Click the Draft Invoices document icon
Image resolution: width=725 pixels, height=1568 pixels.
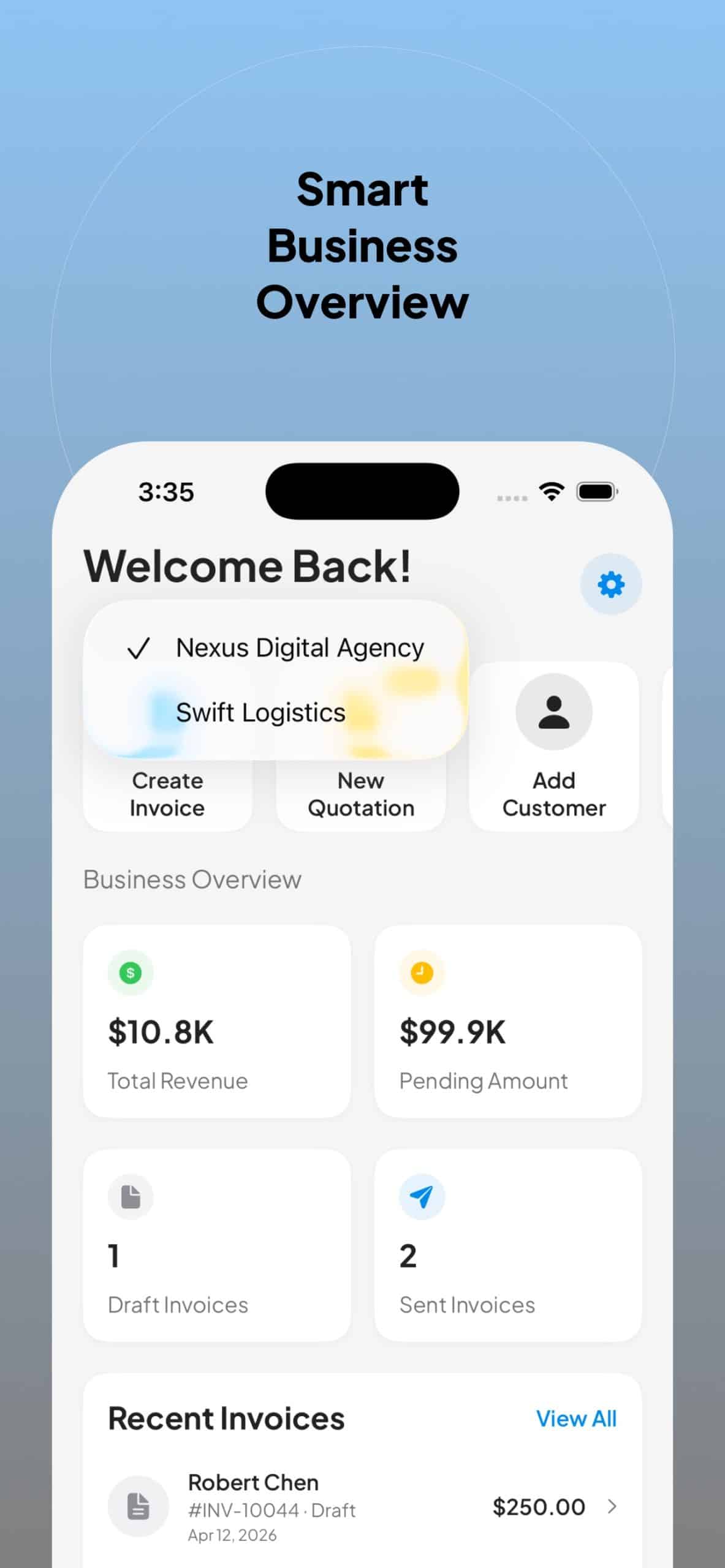point(131,1196)
